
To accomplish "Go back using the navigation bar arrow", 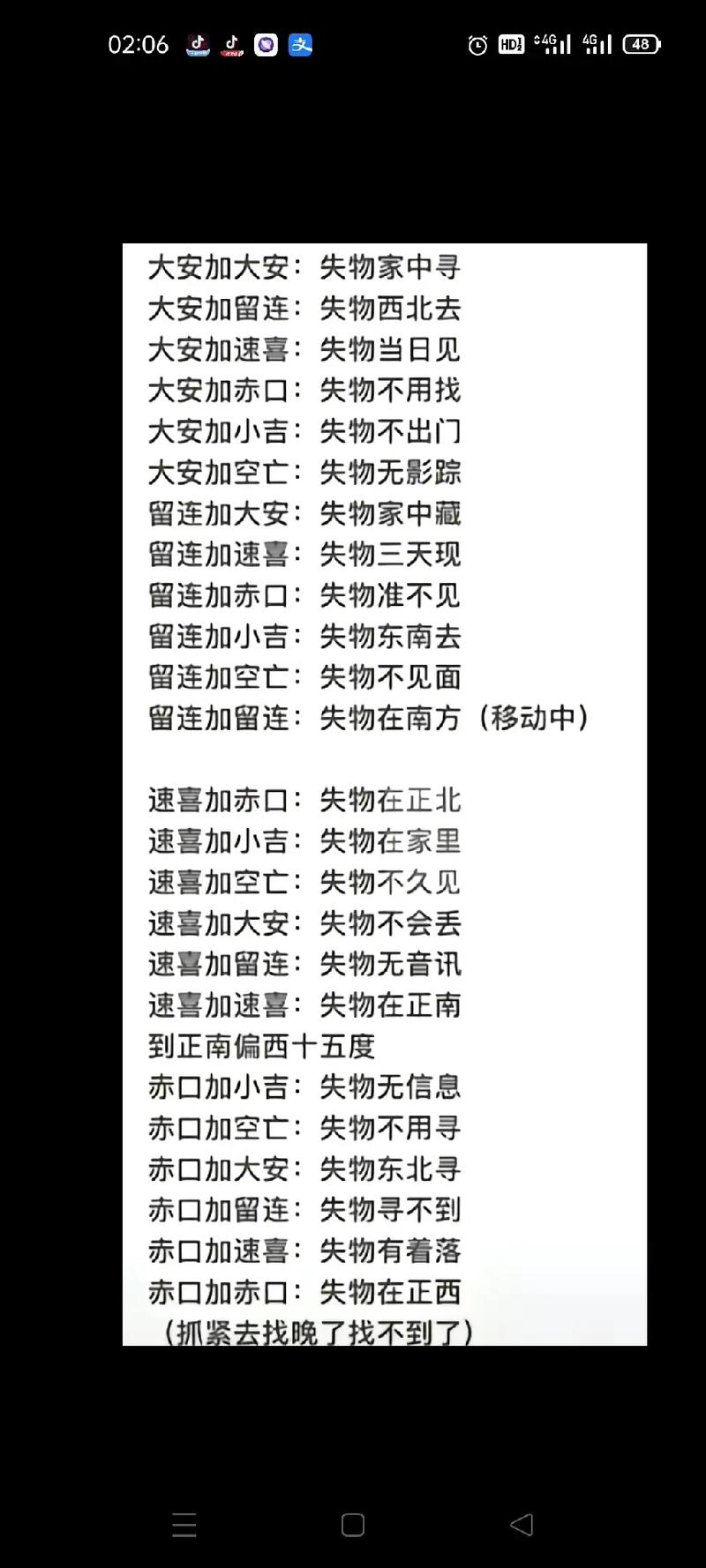I will (x=522, y=1525).
